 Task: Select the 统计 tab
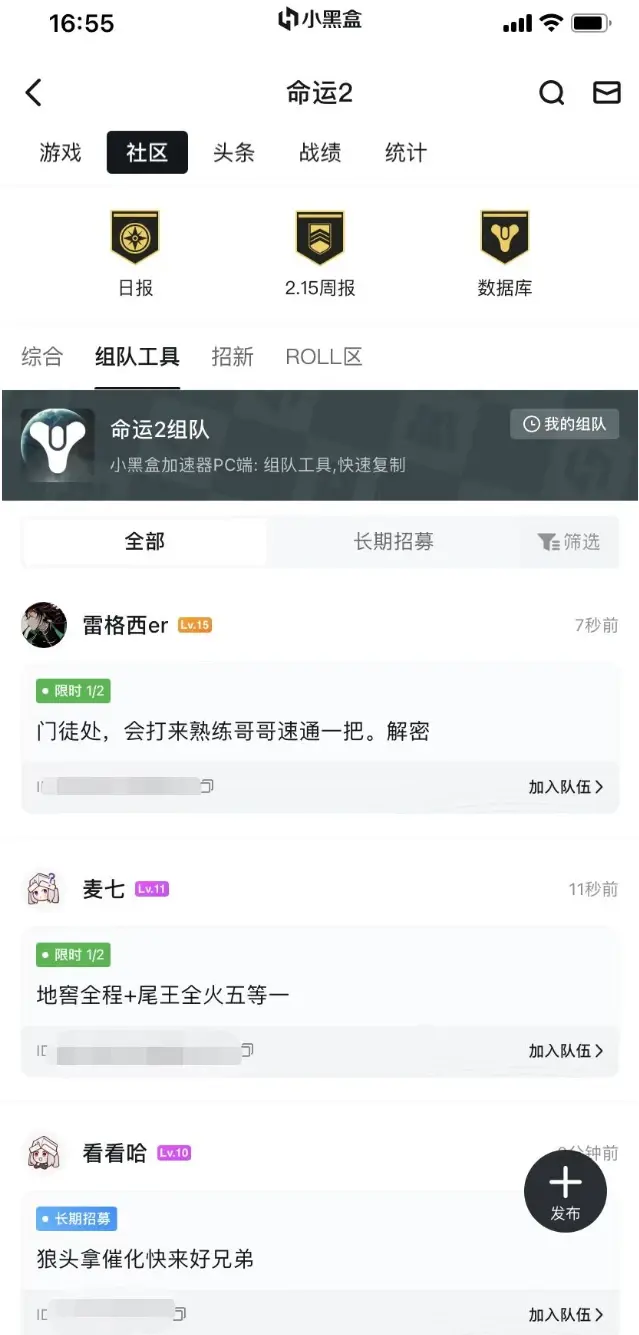405,153
